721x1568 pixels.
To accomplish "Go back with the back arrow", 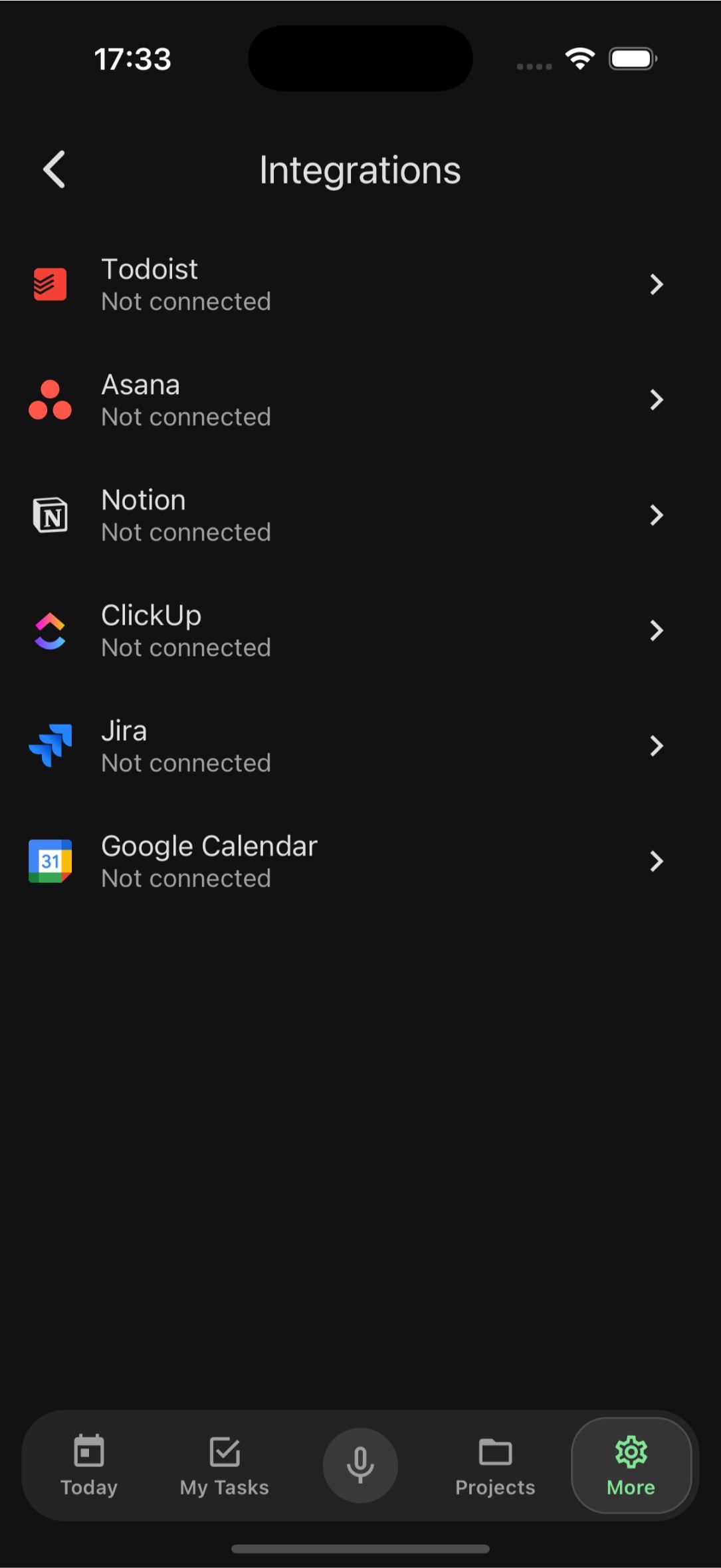I will [x=54, y=169].
